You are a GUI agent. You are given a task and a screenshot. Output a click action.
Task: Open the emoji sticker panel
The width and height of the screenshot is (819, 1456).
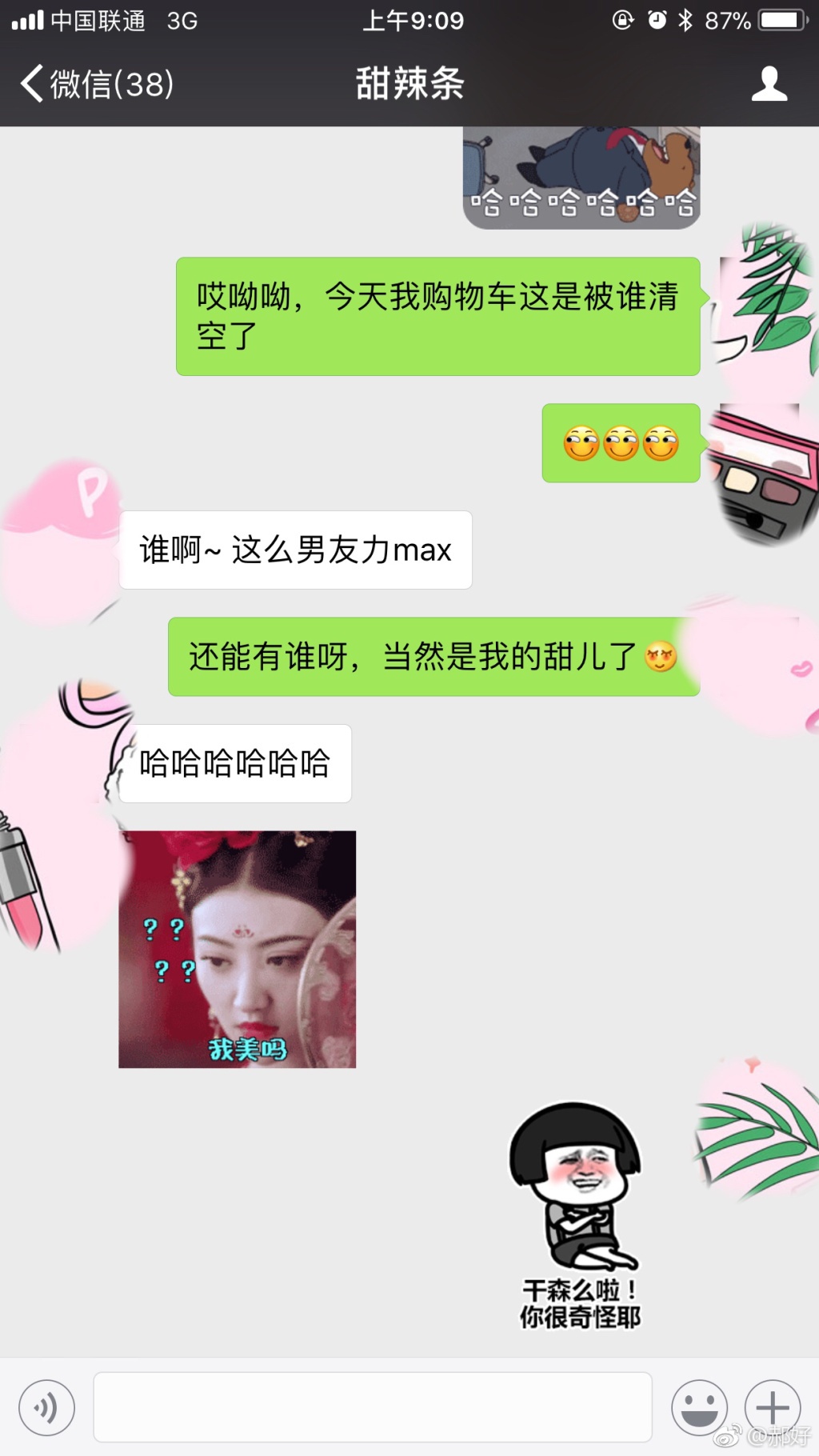tap(698, 1407)
